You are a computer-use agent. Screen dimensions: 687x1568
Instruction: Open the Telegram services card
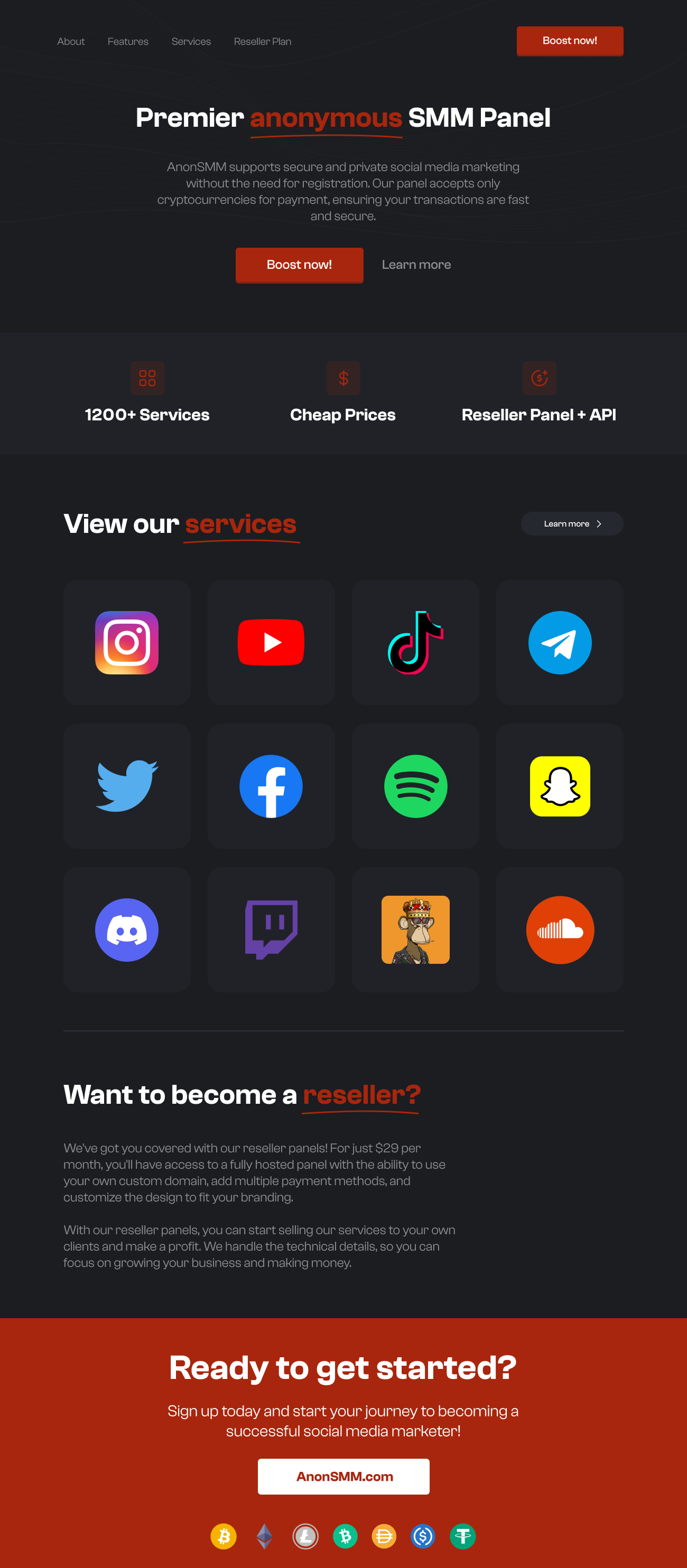[559, 642]
